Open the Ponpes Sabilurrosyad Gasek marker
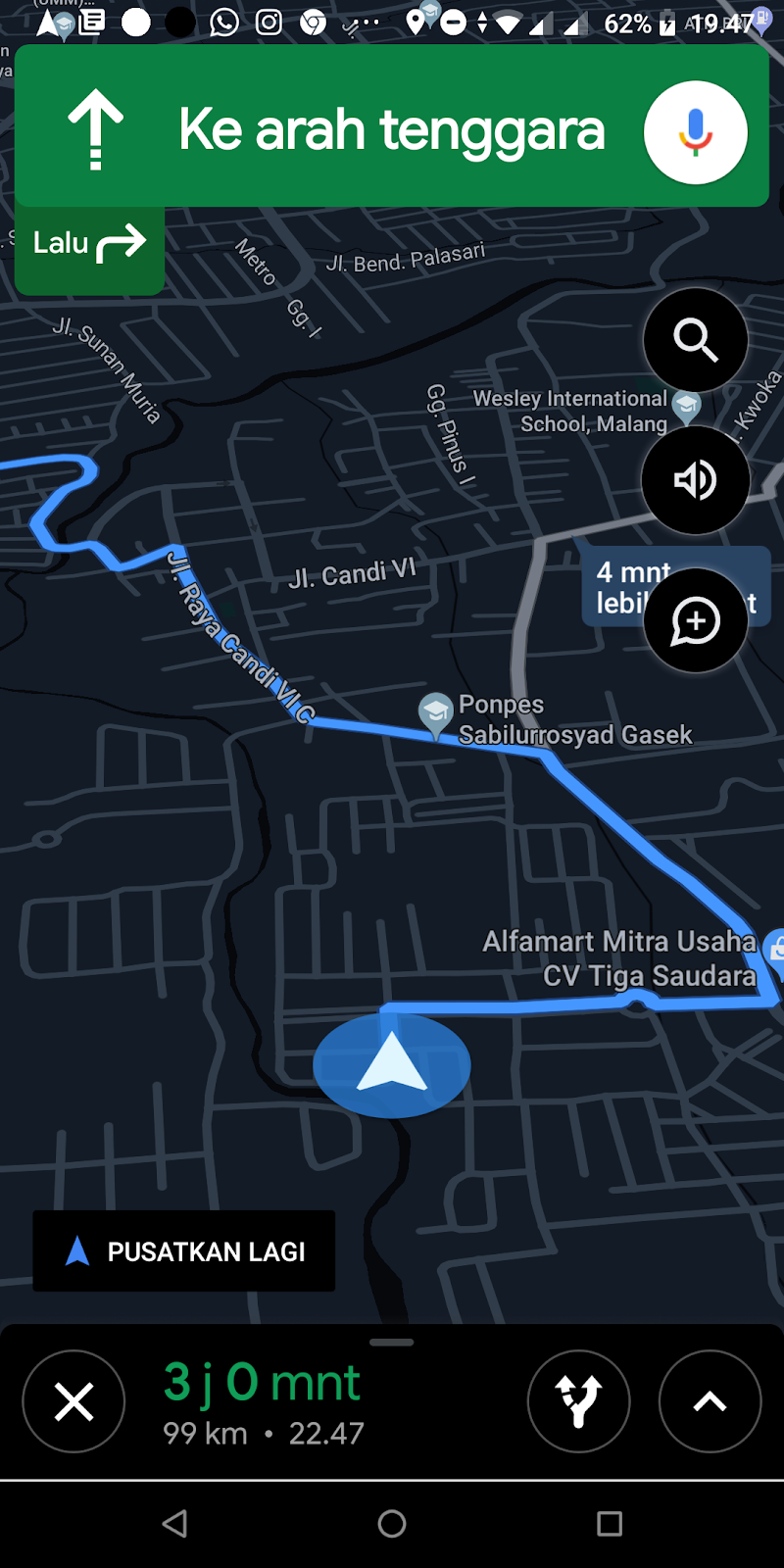The width and height of the screenshot is (784, 1568). click(x=435, y=713)
